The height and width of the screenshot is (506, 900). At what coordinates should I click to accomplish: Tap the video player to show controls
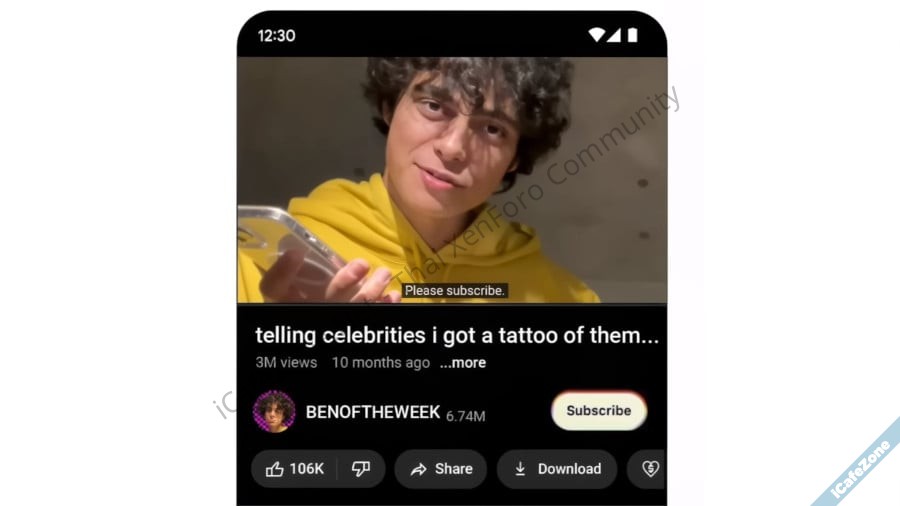451,180
